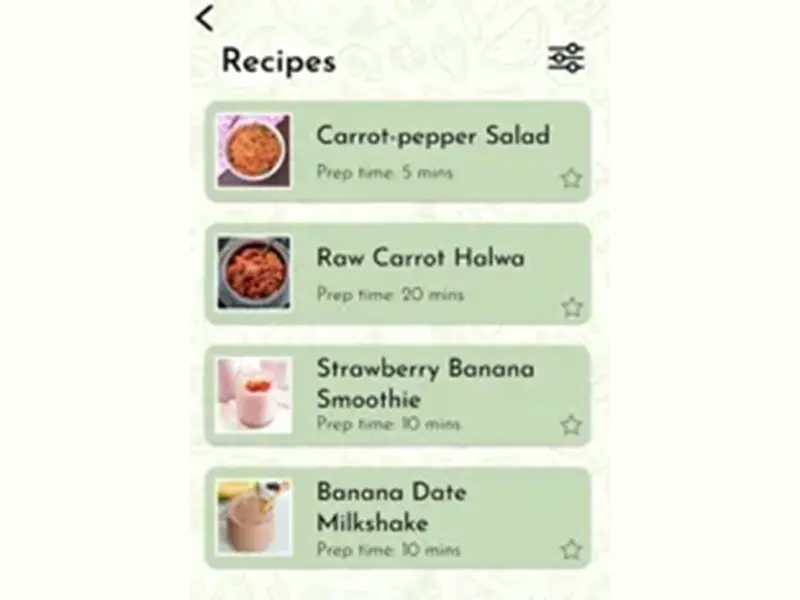Screen dimensions: 800x600
Task: Open the Banana Date Milkshake recipe
Action: coord(420,517)
